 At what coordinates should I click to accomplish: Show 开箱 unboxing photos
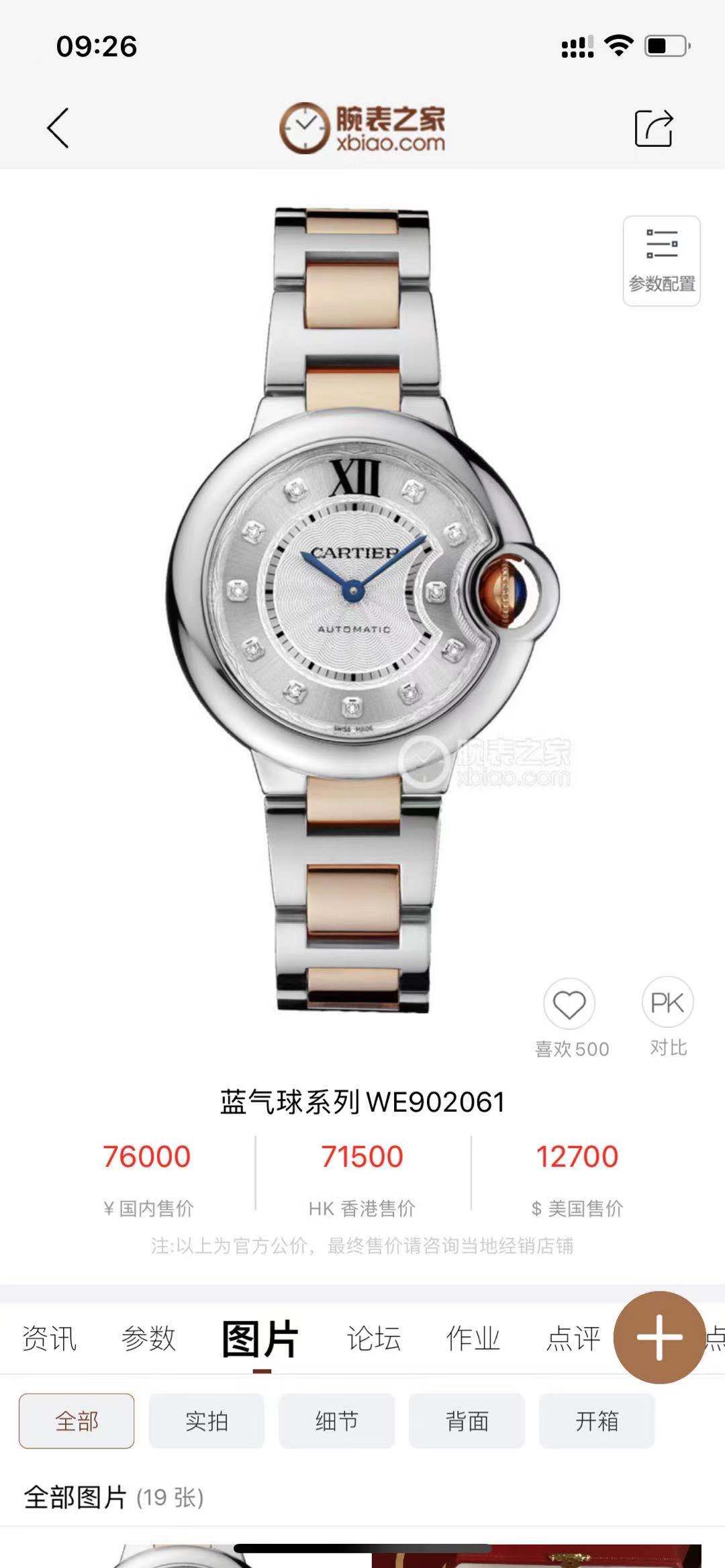tap(597, 1421)
